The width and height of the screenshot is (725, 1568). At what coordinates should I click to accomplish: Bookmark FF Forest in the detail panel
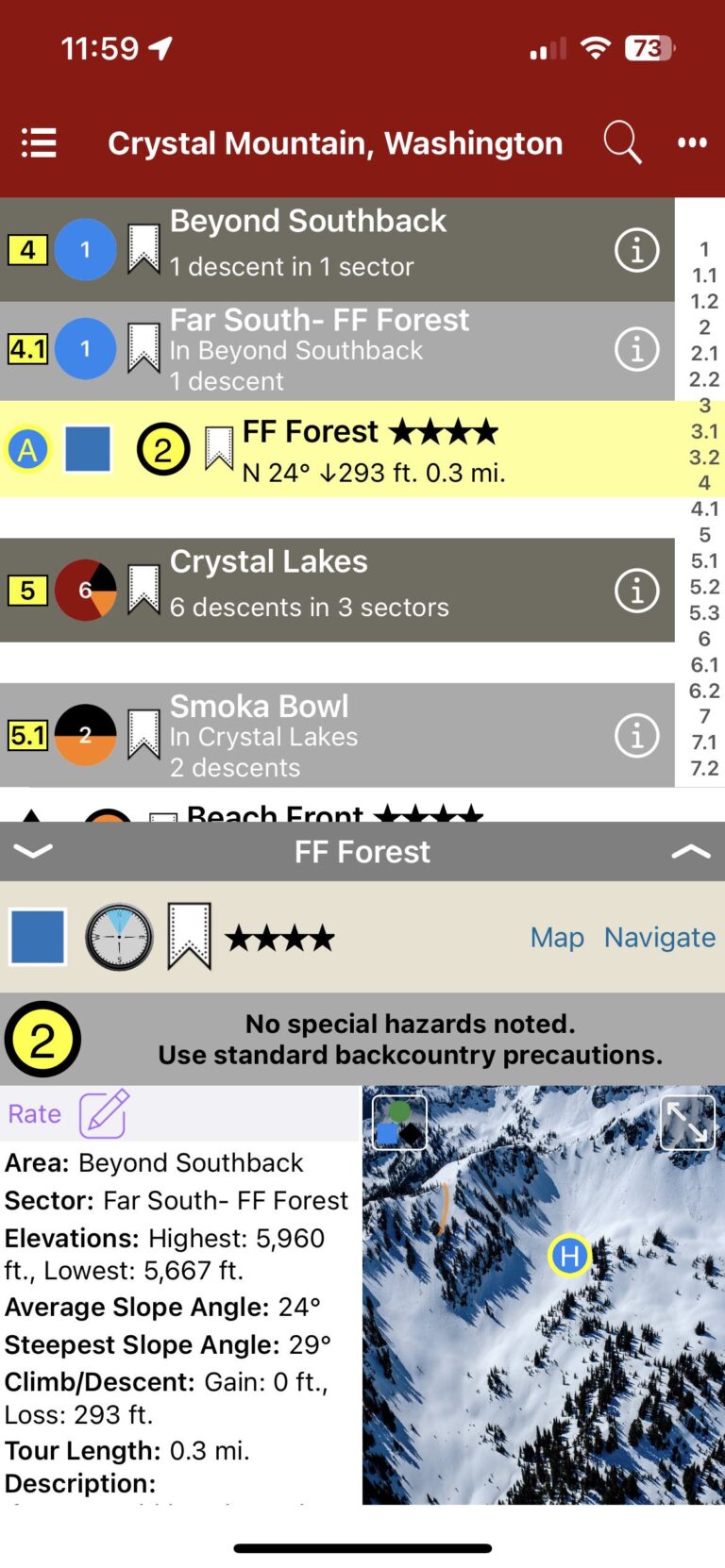(x=189, y=937)
